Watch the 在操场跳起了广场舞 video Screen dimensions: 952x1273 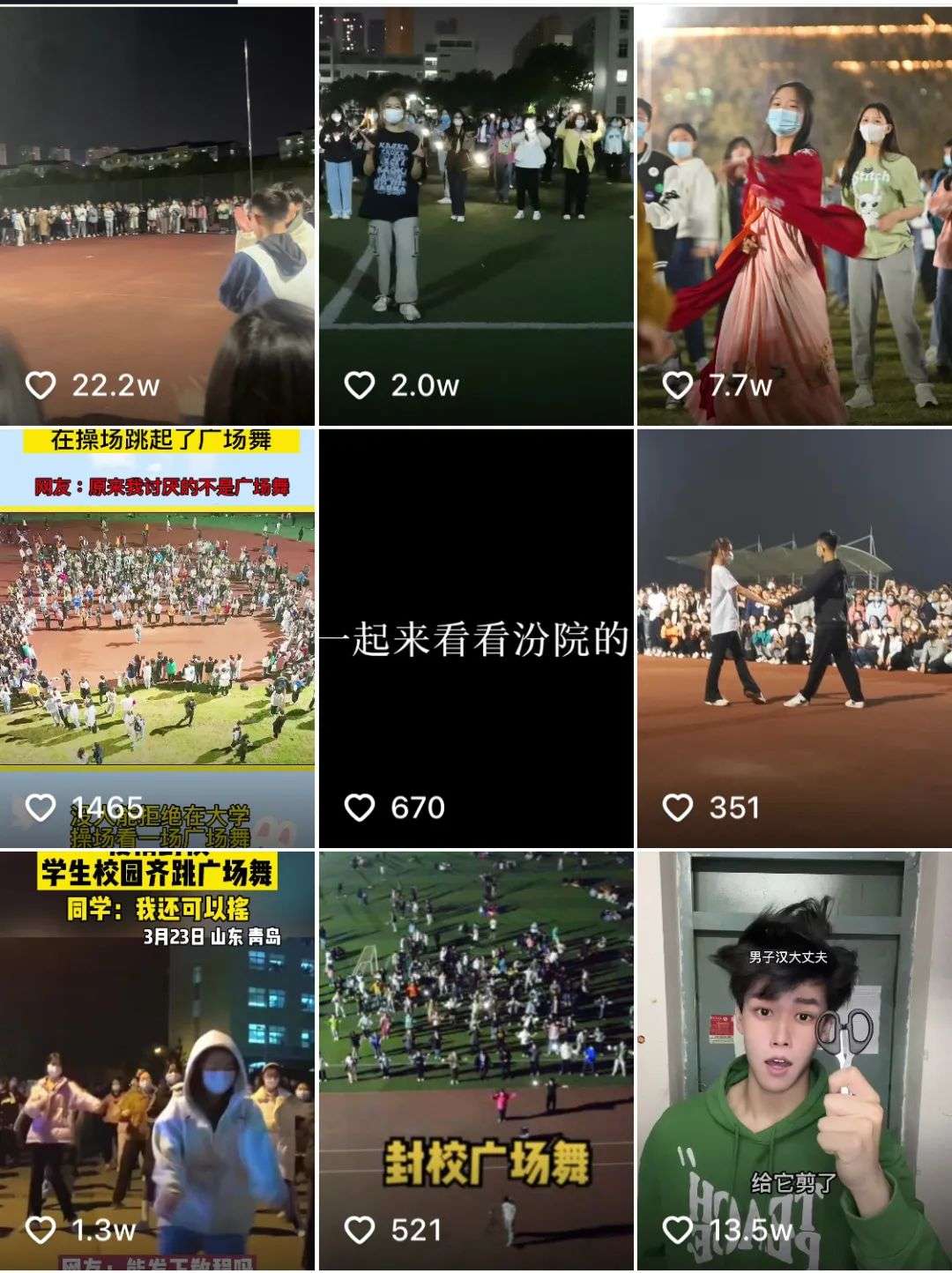click(x=157, y=637)
